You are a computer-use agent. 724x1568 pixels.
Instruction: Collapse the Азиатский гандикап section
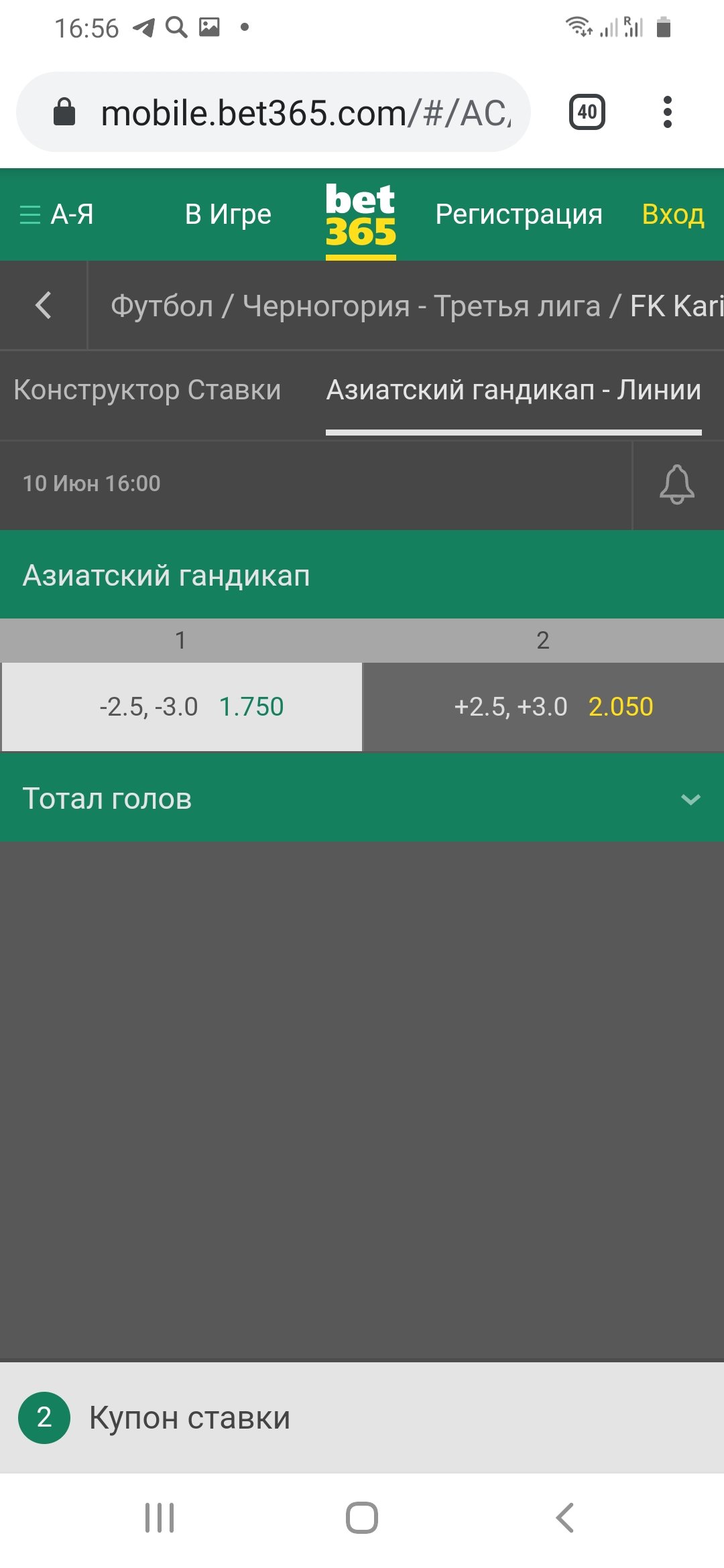click(362, 575)
